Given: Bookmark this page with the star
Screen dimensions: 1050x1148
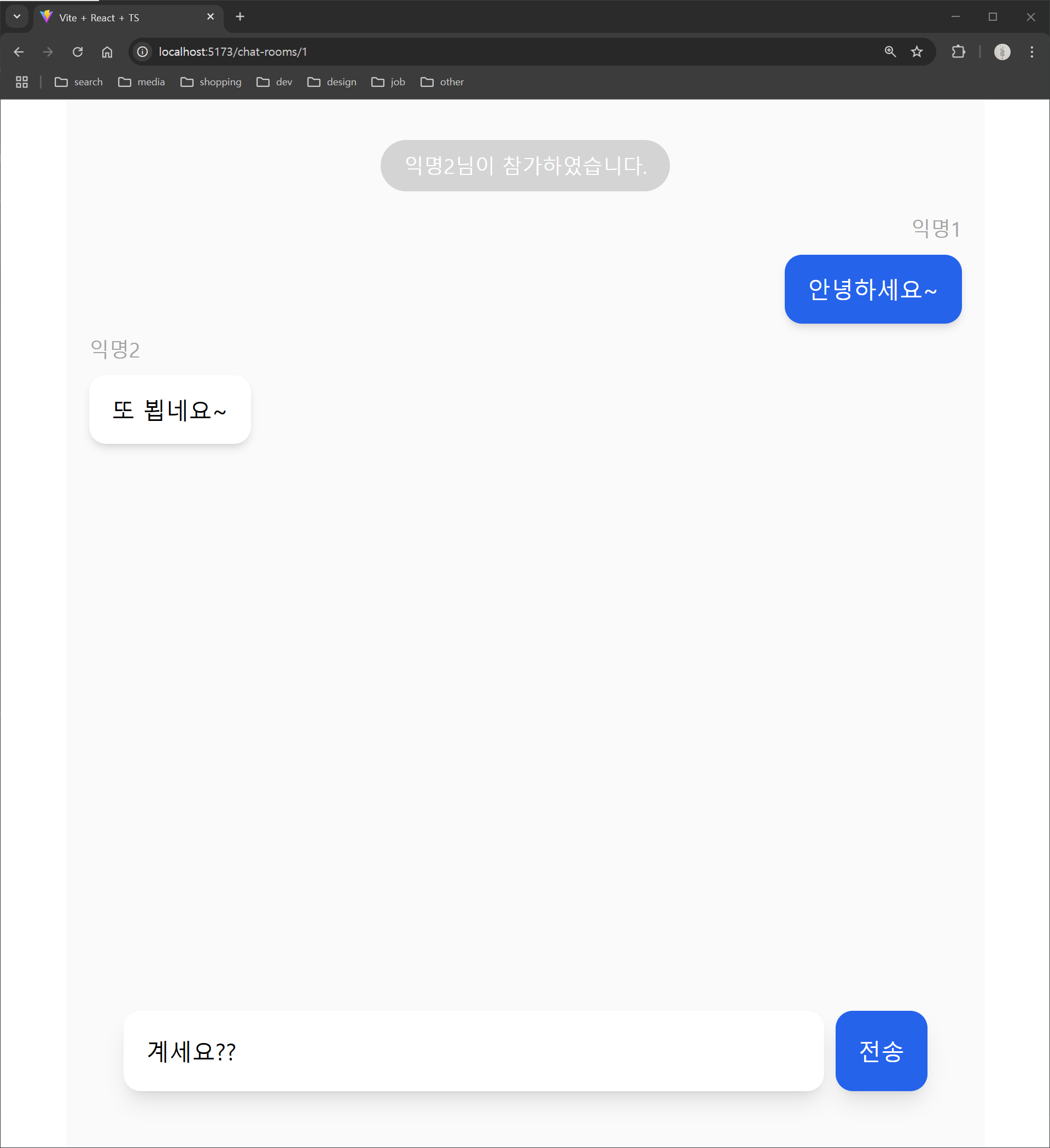Looking at the screenshot, I should pos(916,52).
